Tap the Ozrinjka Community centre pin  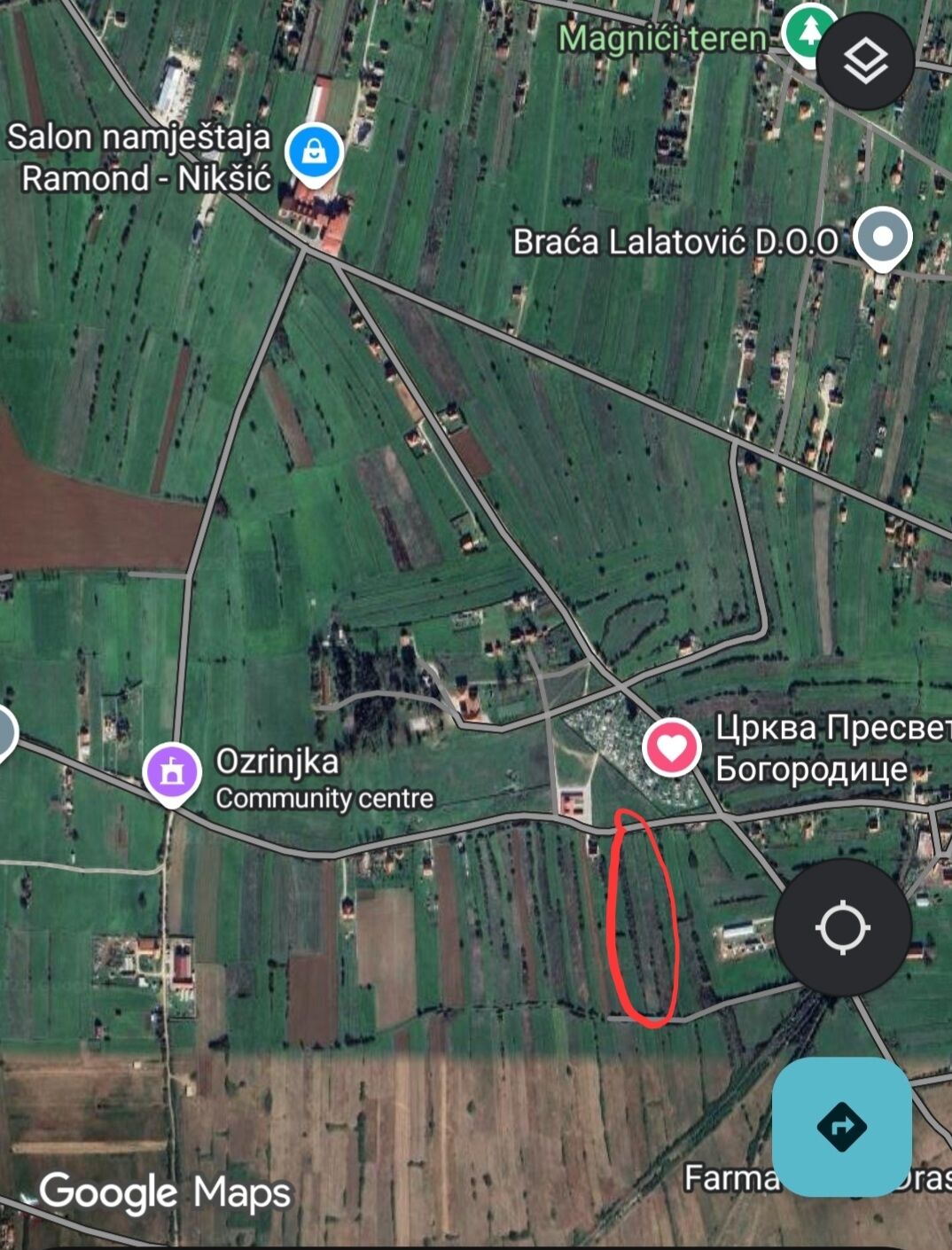[x=172, y=772]
